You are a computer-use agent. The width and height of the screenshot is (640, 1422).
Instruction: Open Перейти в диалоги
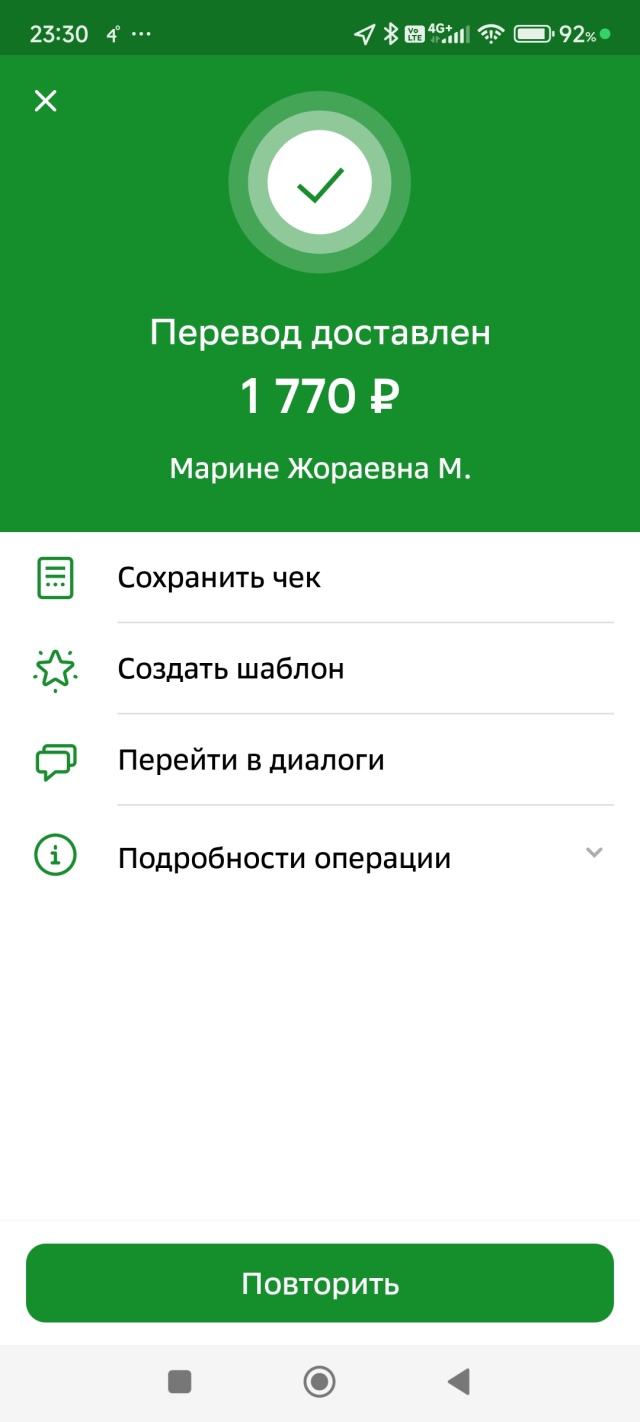point(251,761)
